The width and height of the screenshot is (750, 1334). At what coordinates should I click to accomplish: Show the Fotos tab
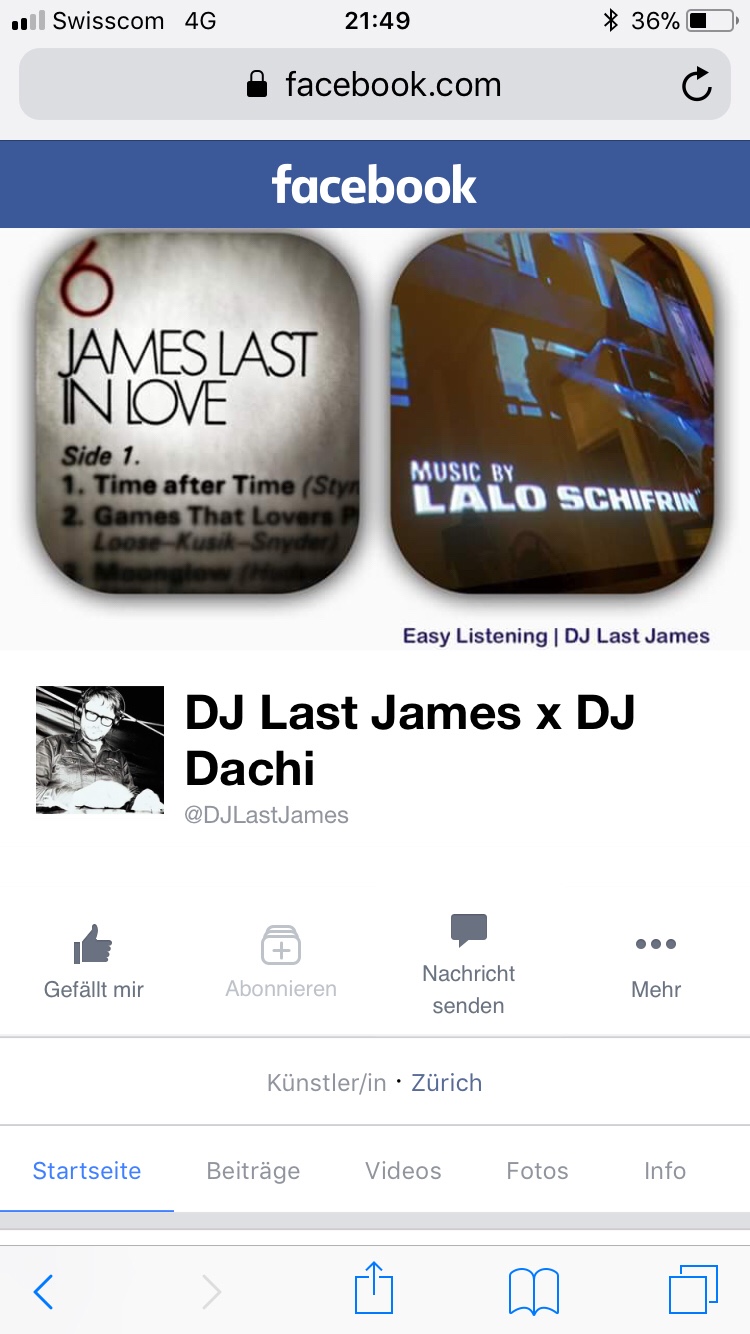point(537,1171)
